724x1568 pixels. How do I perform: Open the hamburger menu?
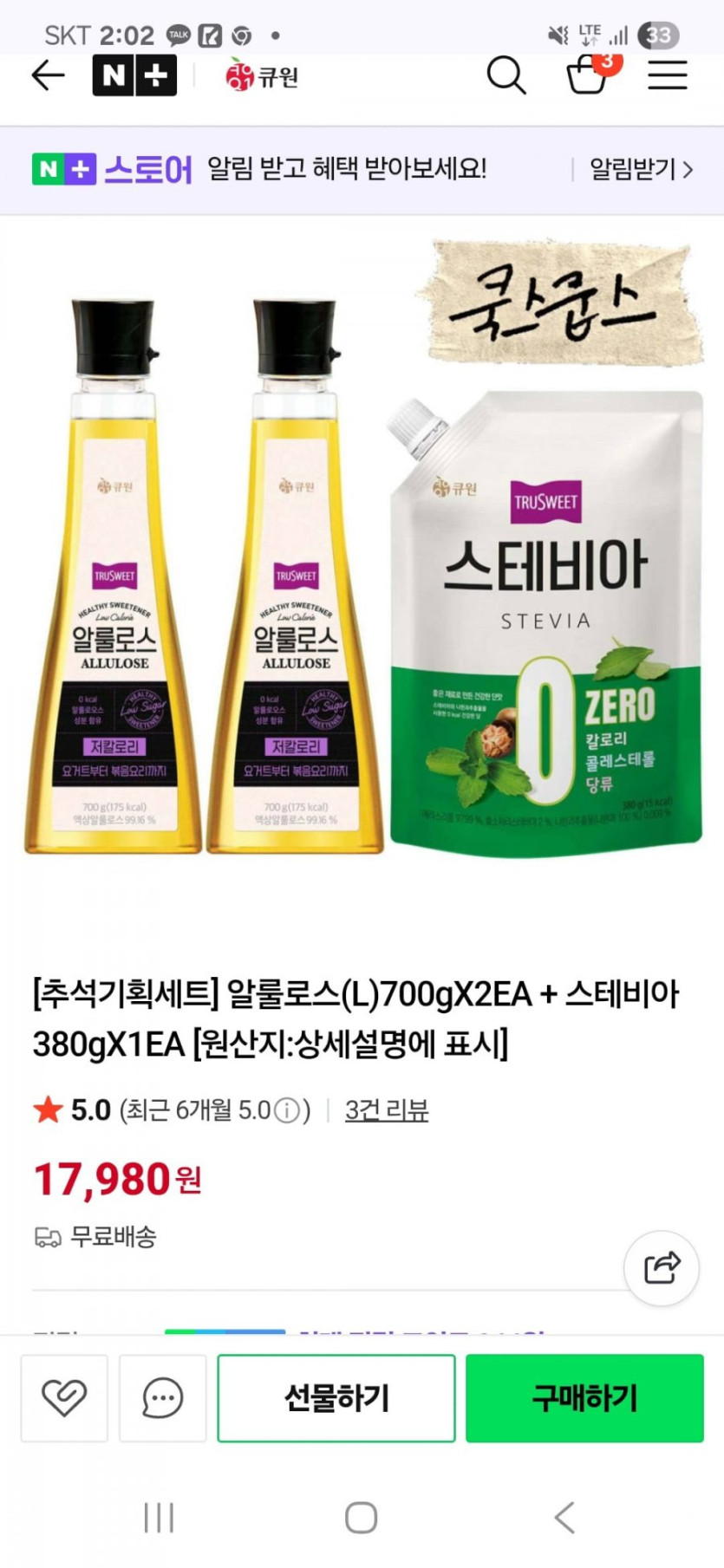tap(668, 75)
